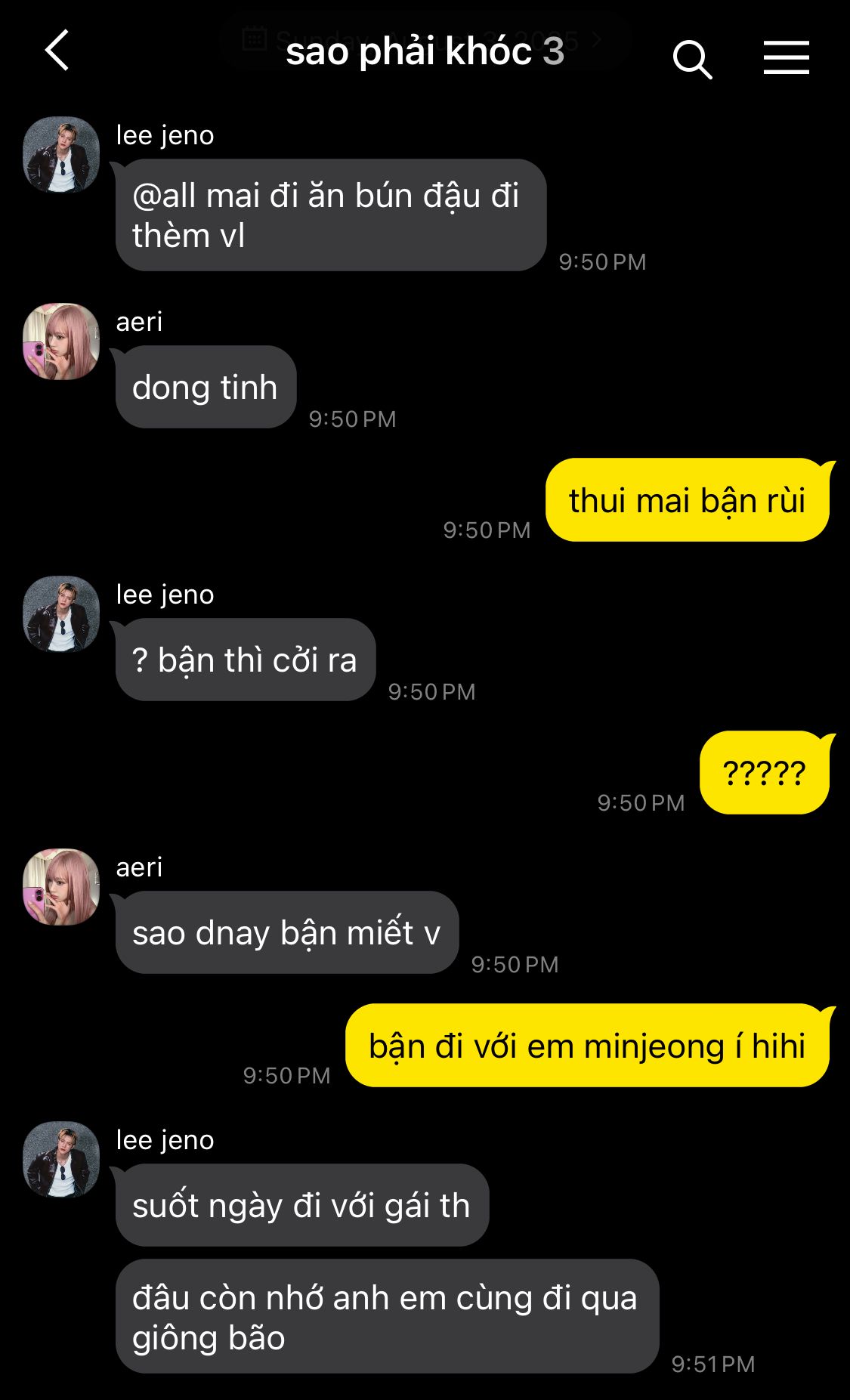Select lee jeno's avatar beside "suốt ngày đi với gái th"
This screenshot has width=850, height=1400.
(x=61, y=1159)
